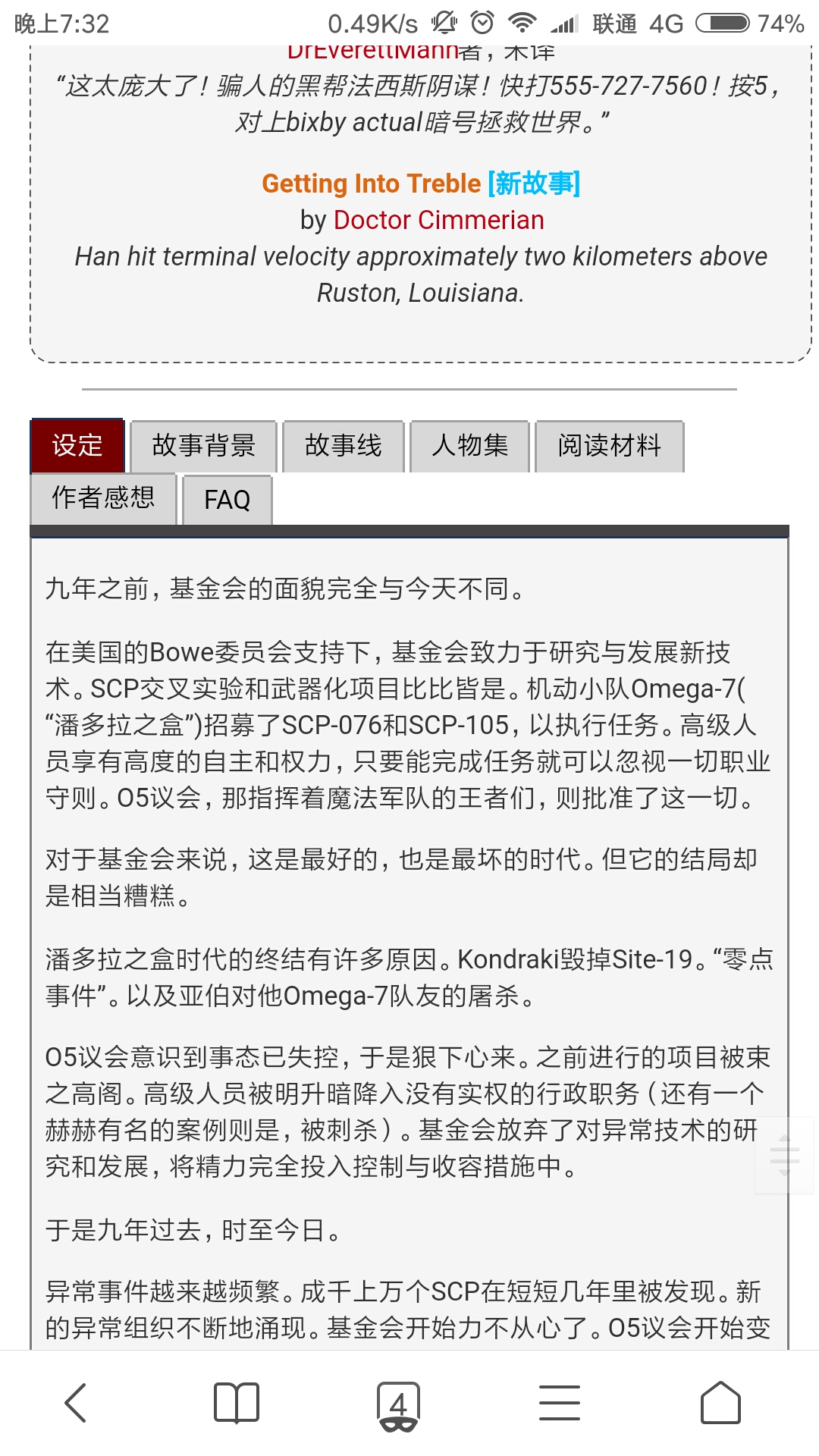Switch to the FAQ tab
The height and width of the screenshot is (1456, 819).
[x=227, y=500]
